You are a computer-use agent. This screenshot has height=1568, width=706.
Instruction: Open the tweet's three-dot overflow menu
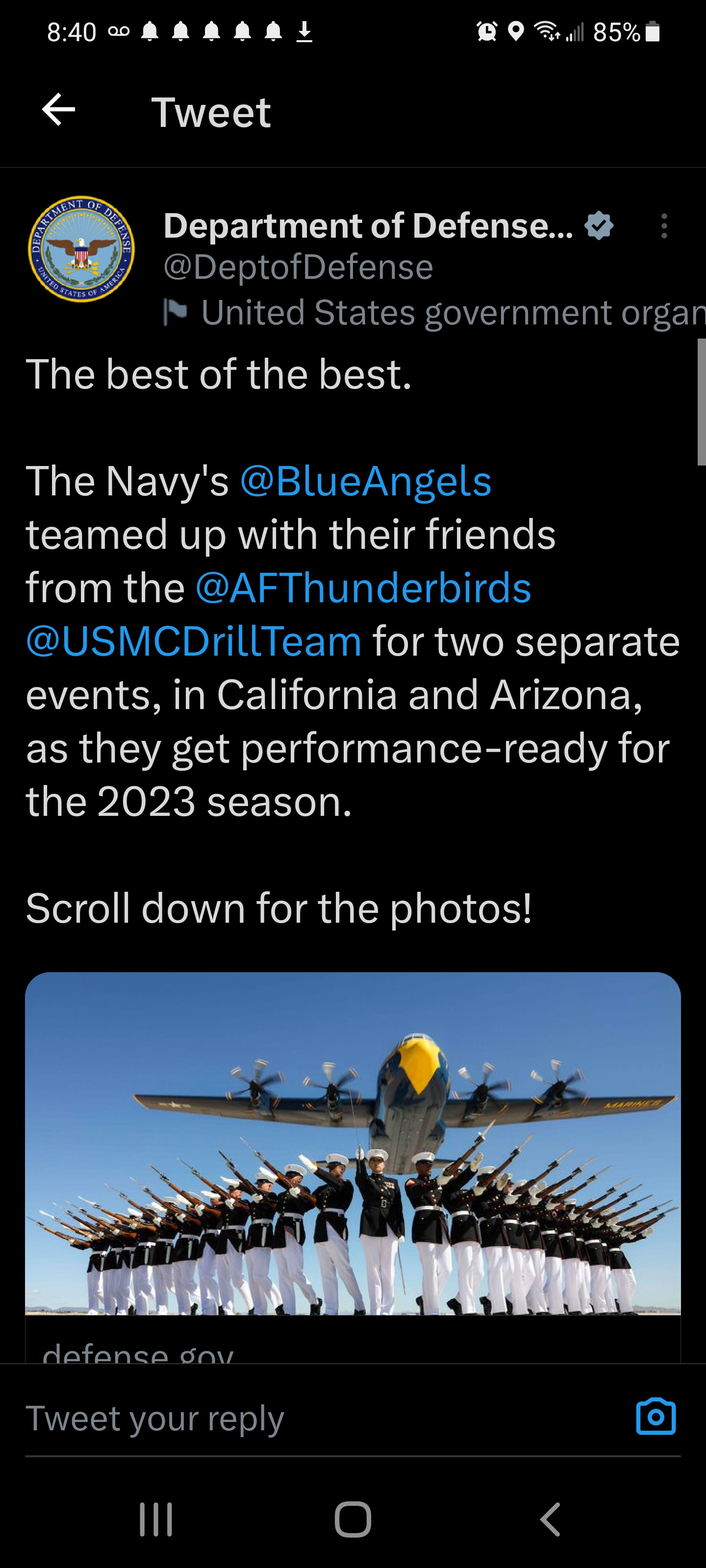tap(664, 226)
